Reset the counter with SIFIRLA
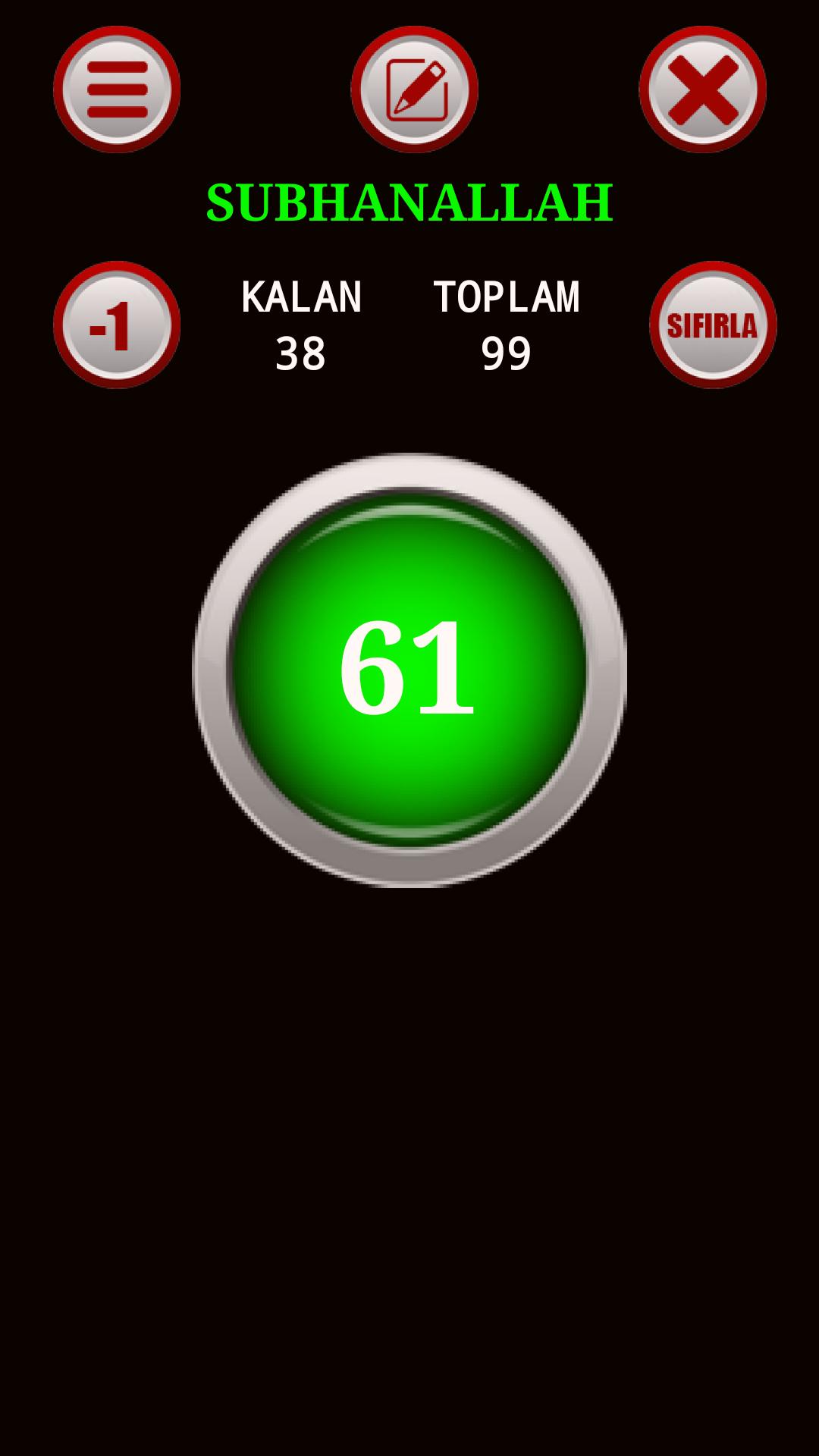This screenshot has width=819, height=1456. [713, 325]
